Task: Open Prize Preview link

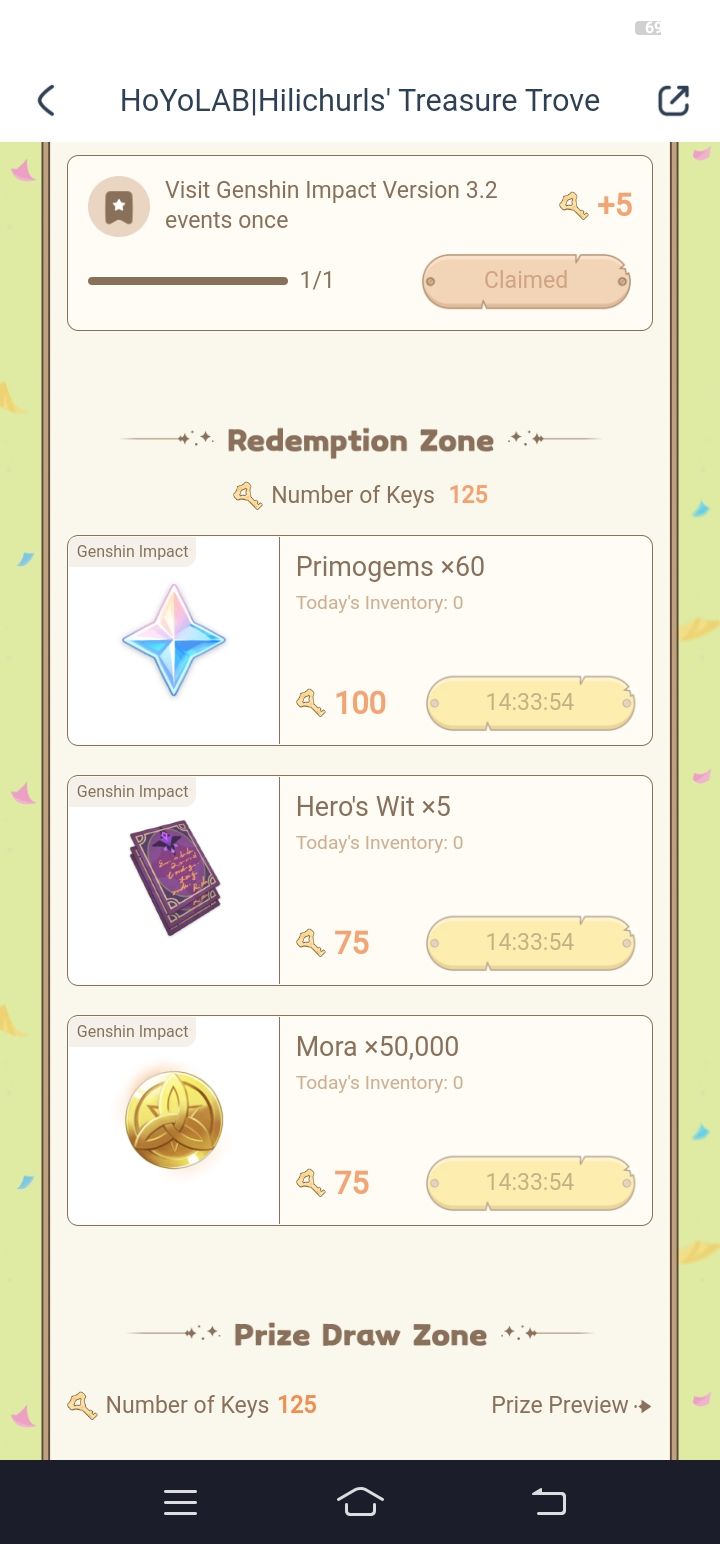Action: (570, 1405)
